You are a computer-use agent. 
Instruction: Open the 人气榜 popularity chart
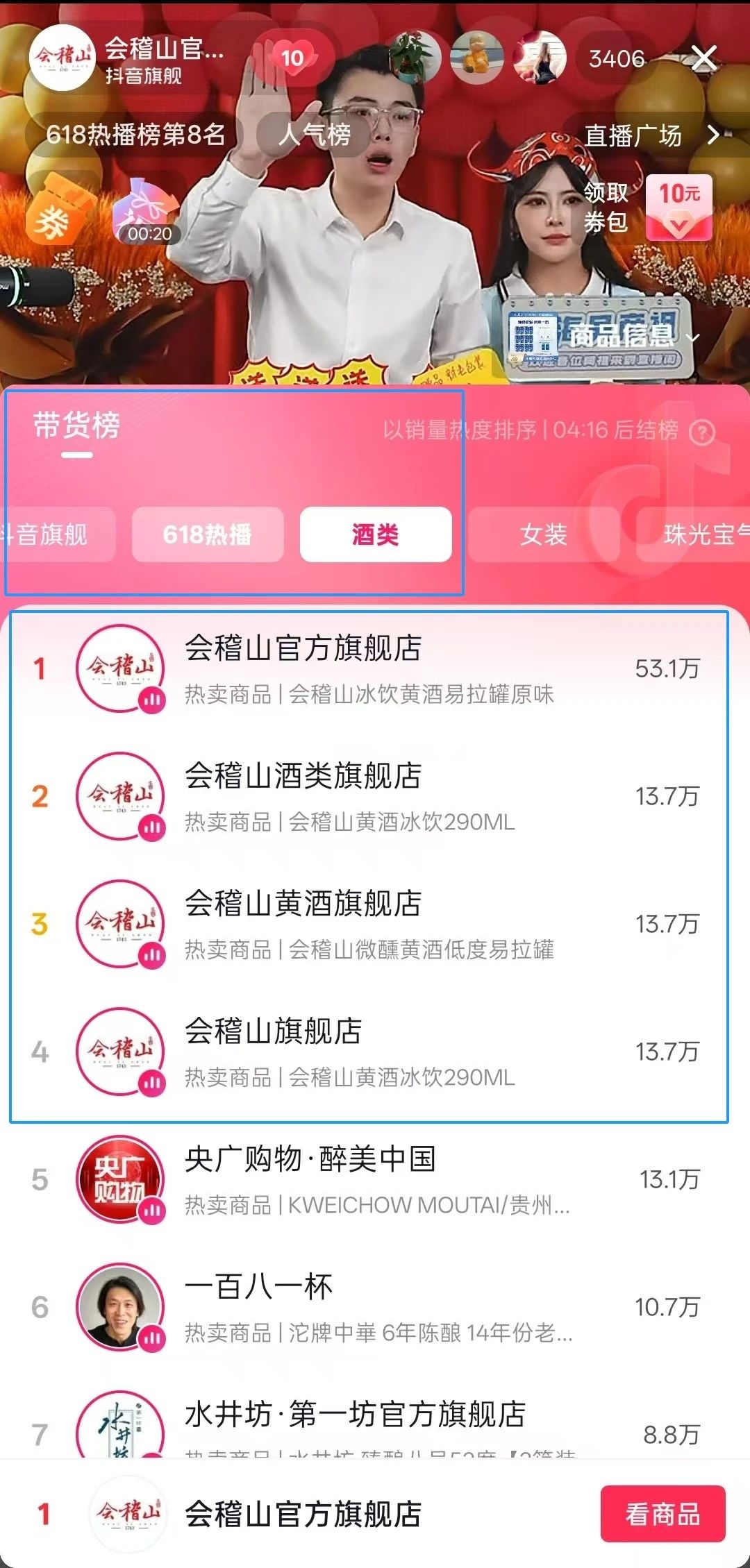[314, 134]
